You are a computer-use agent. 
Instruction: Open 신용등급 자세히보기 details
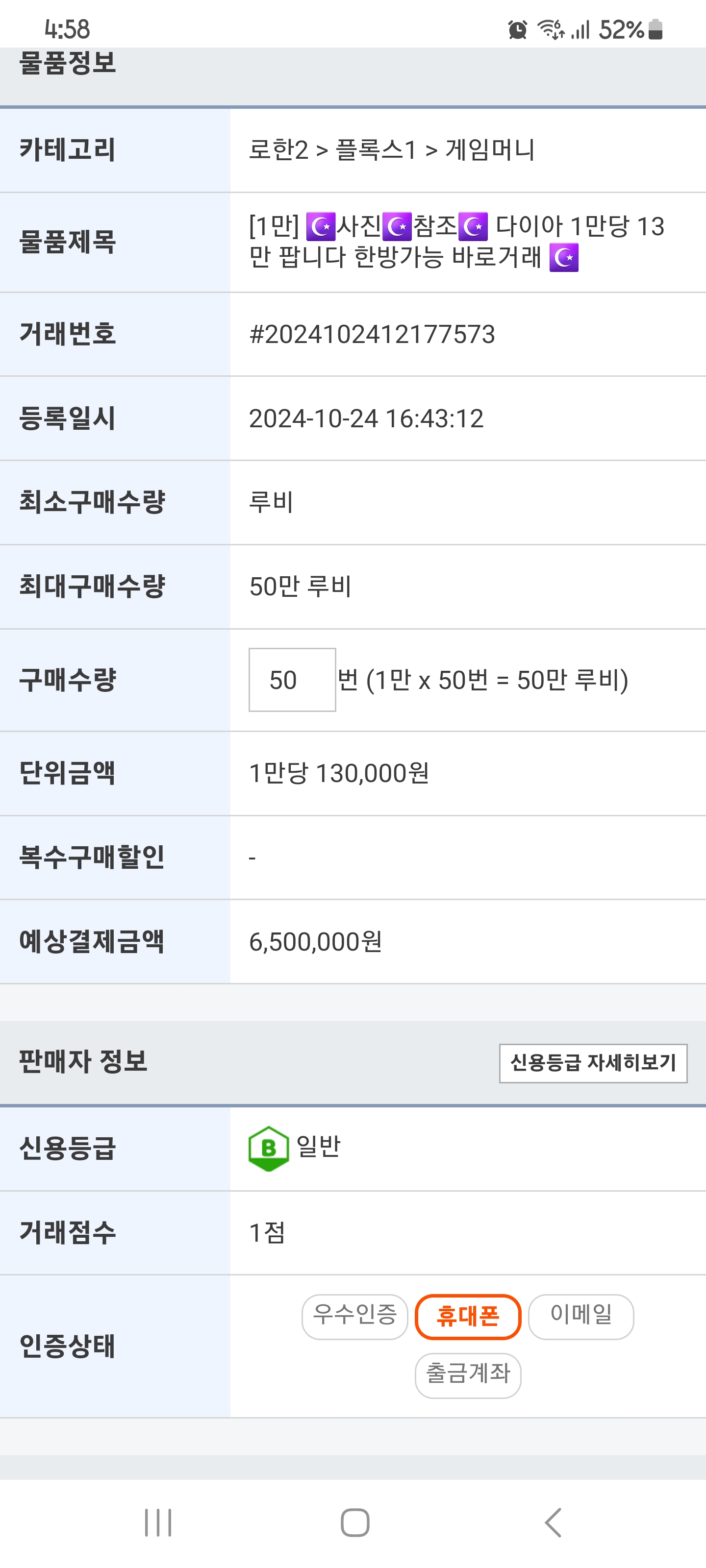[593, 1063]
